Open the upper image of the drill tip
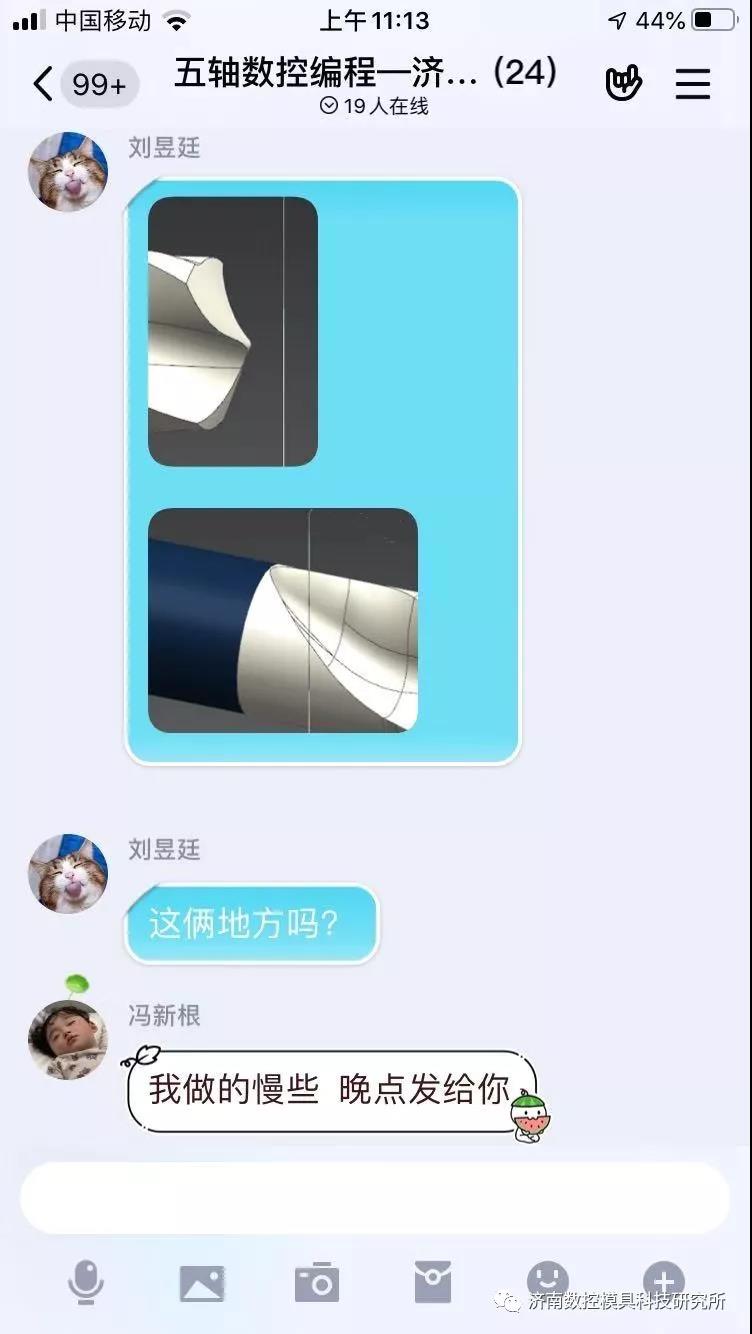Screen dimensions: 752x1334 (233, 332)
